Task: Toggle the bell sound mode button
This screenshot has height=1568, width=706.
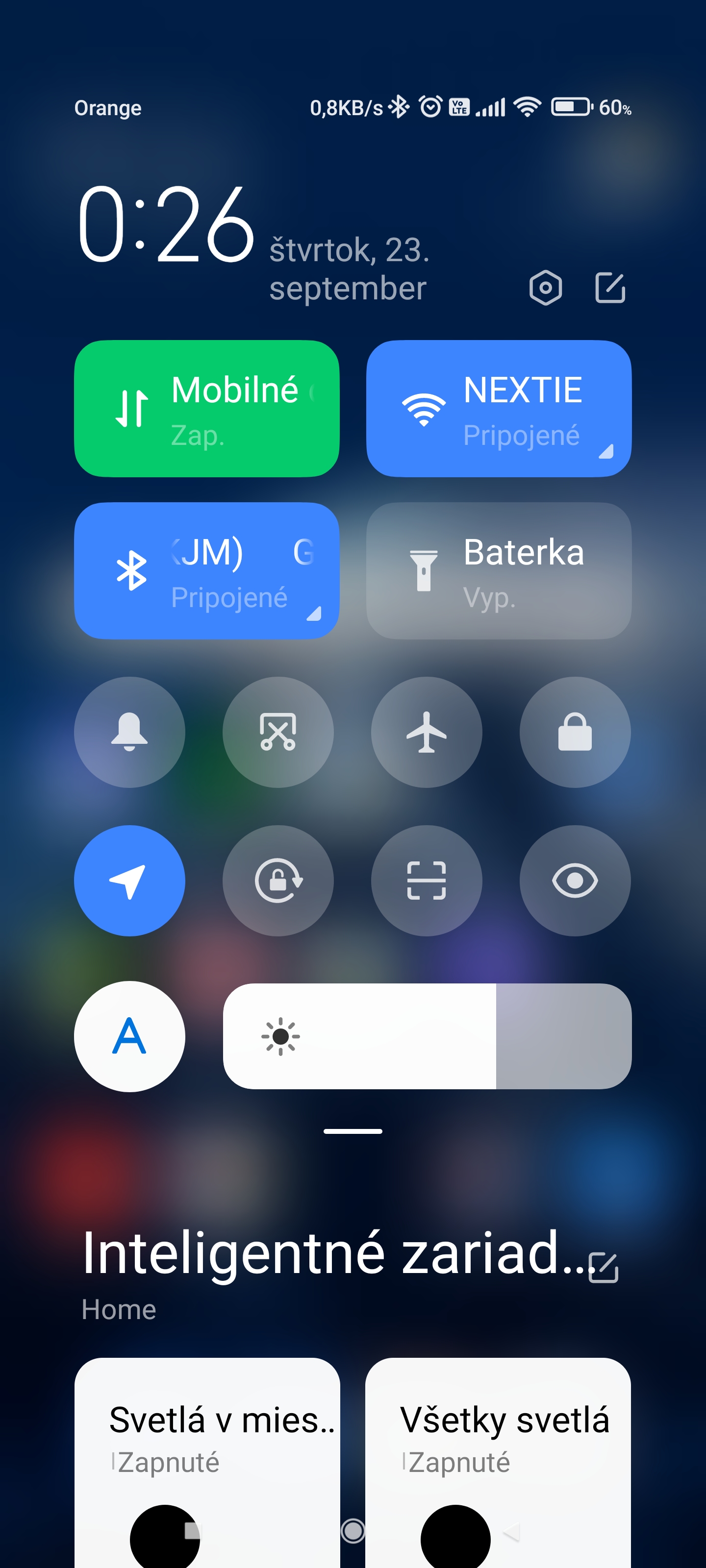Action: point(130,732)
